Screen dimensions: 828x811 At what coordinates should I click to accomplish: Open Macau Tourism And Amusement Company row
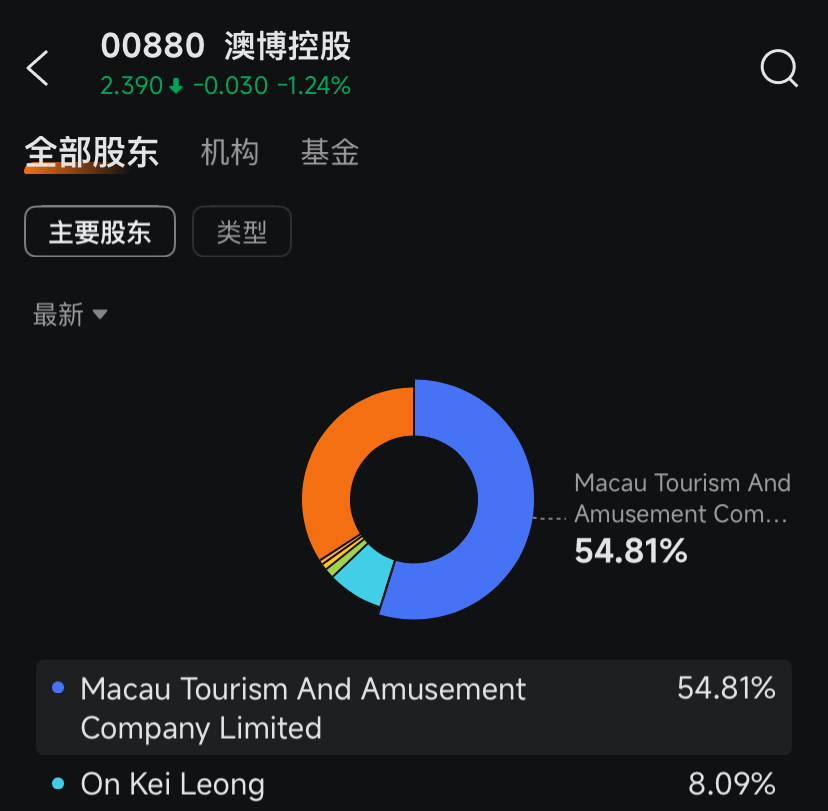tap(413, 707)
